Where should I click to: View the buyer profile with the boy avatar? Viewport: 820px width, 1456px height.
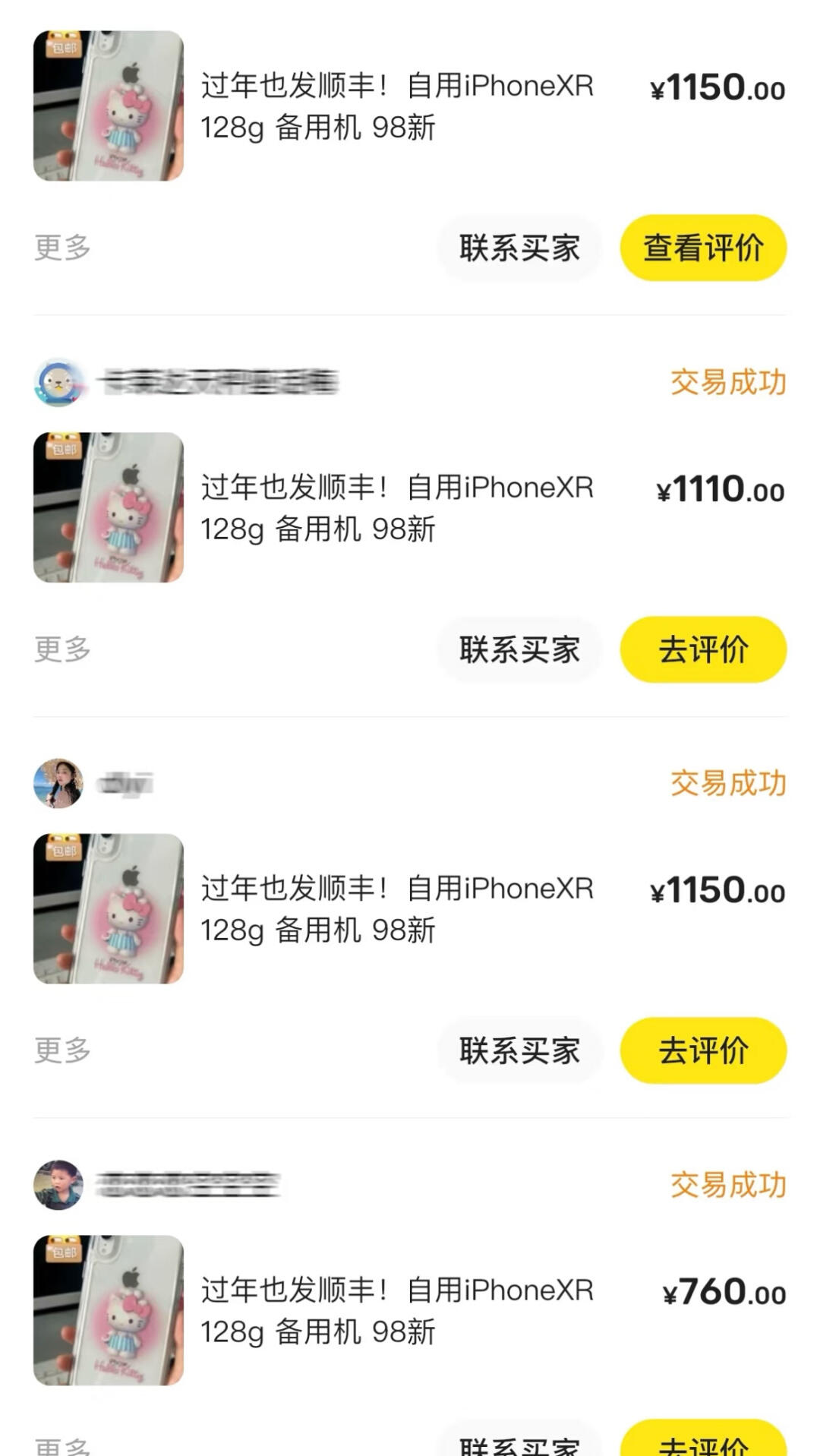59,1185
